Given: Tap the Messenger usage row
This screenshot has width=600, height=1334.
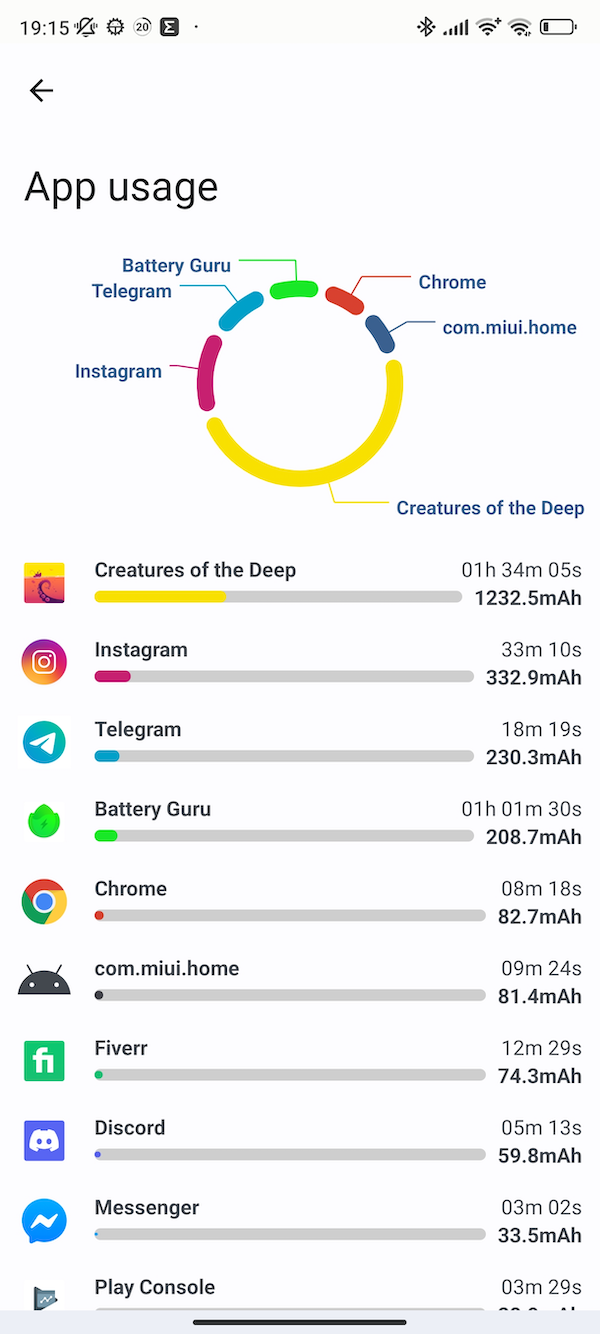Looking at the screenshot, I should [x=300, y=1221].
